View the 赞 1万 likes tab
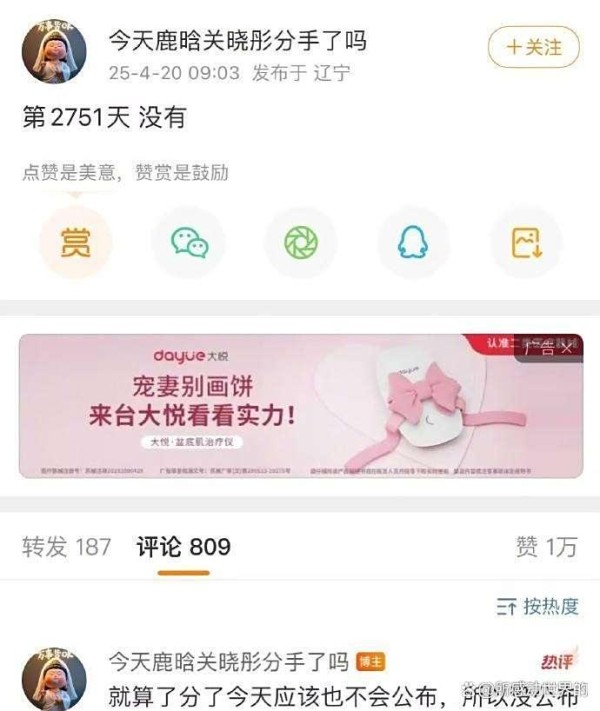 tap(546, 546)
